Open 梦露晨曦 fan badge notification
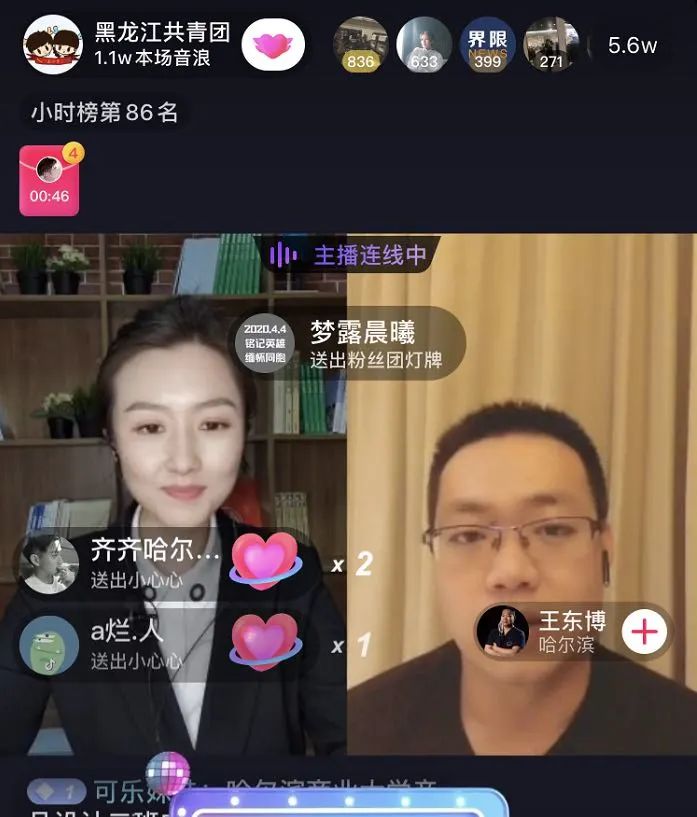Image resolution: width=697 pixels, height=817 pixels. tap(265, 343)
